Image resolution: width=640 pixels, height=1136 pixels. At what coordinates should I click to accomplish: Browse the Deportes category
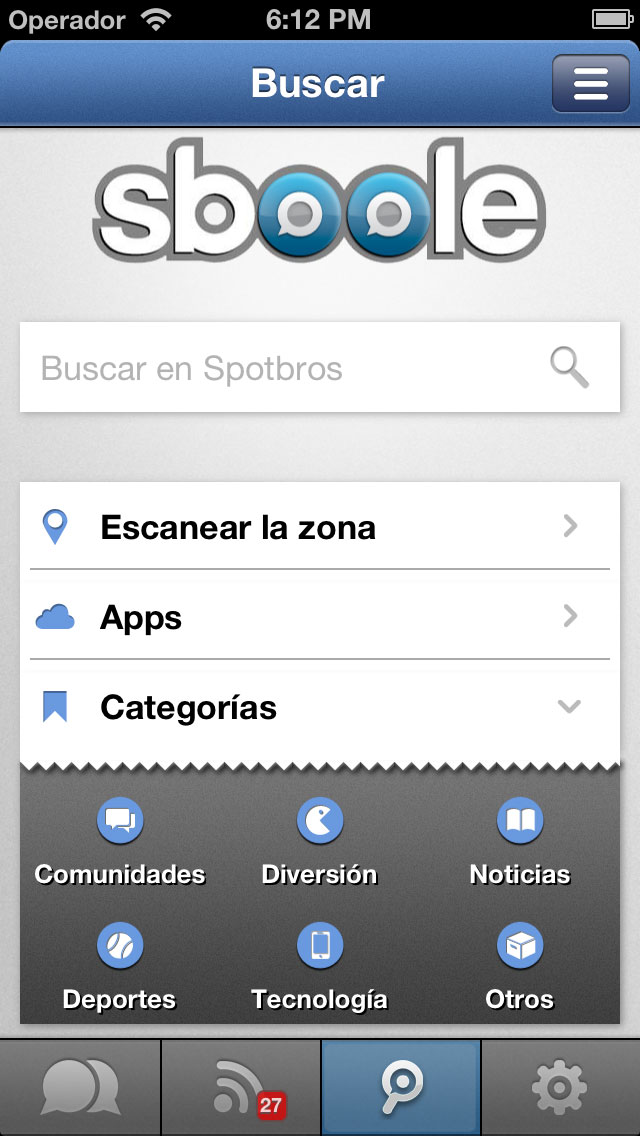point(120,967)
